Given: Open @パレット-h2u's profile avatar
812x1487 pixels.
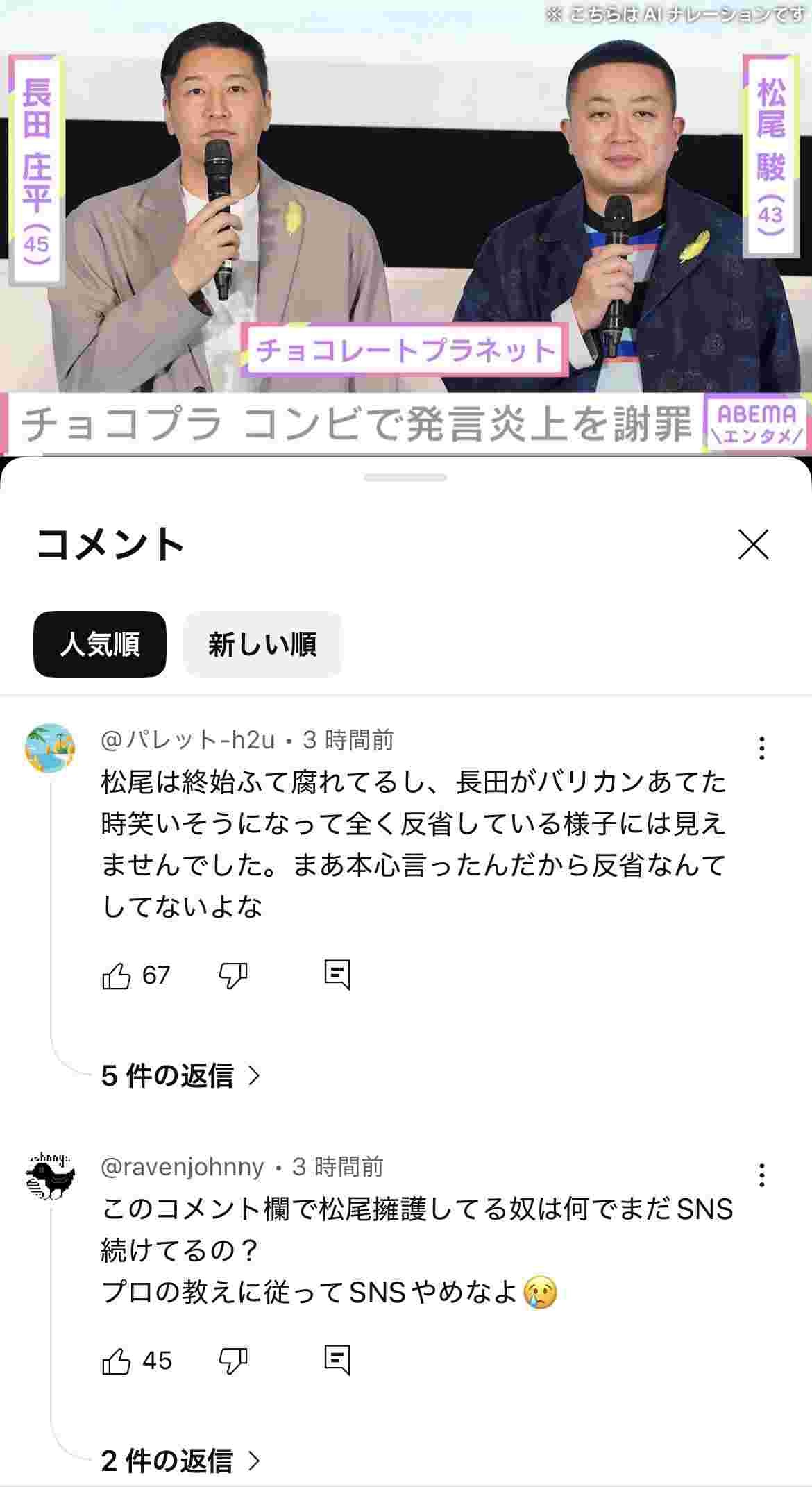Looking at the screenshot, I should (x=50, y=748).
